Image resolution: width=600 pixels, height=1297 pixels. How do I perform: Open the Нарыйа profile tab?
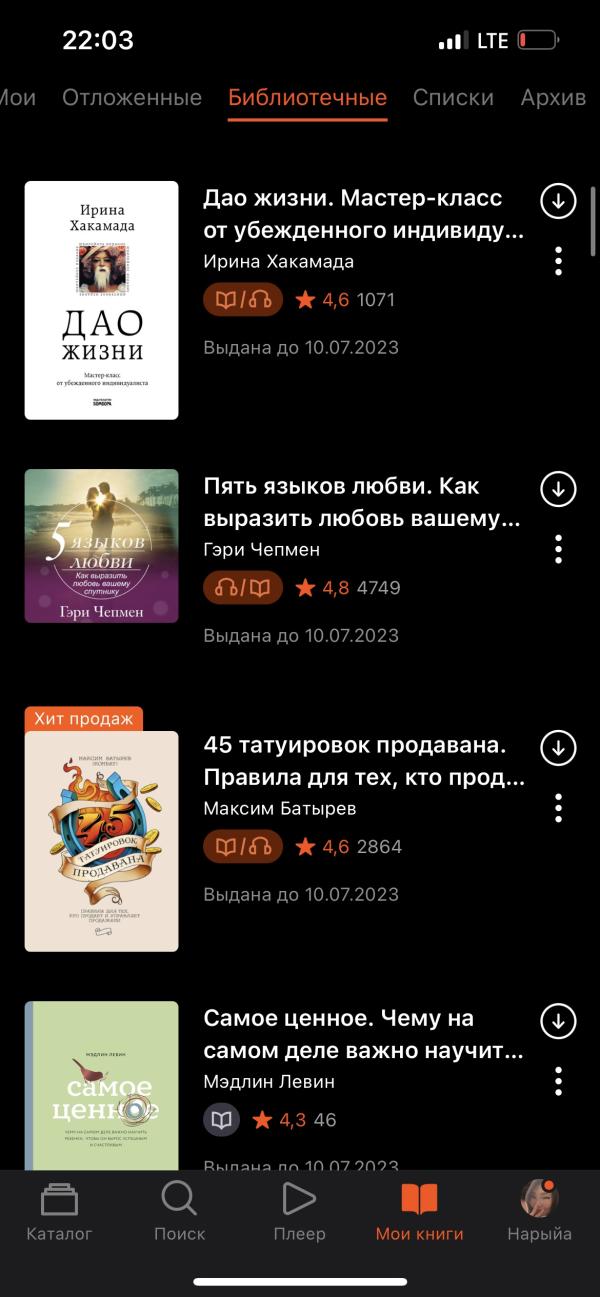pos(540,1210)
